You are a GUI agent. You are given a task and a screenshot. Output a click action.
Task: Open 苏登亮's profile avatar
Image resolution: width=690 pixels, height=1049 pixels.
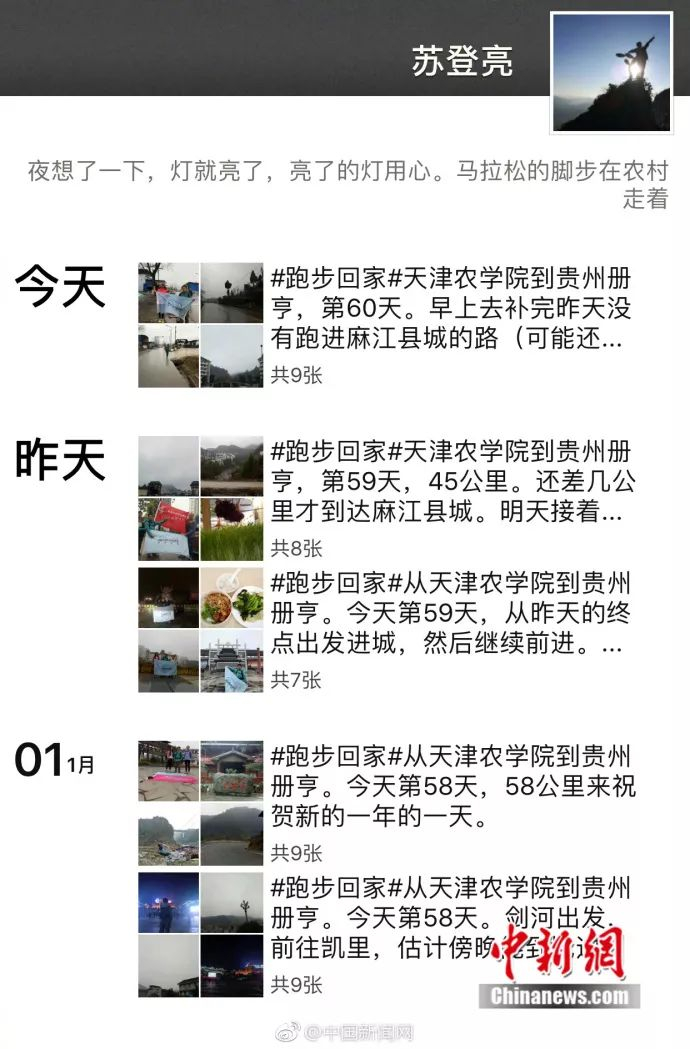coord(612,72)
